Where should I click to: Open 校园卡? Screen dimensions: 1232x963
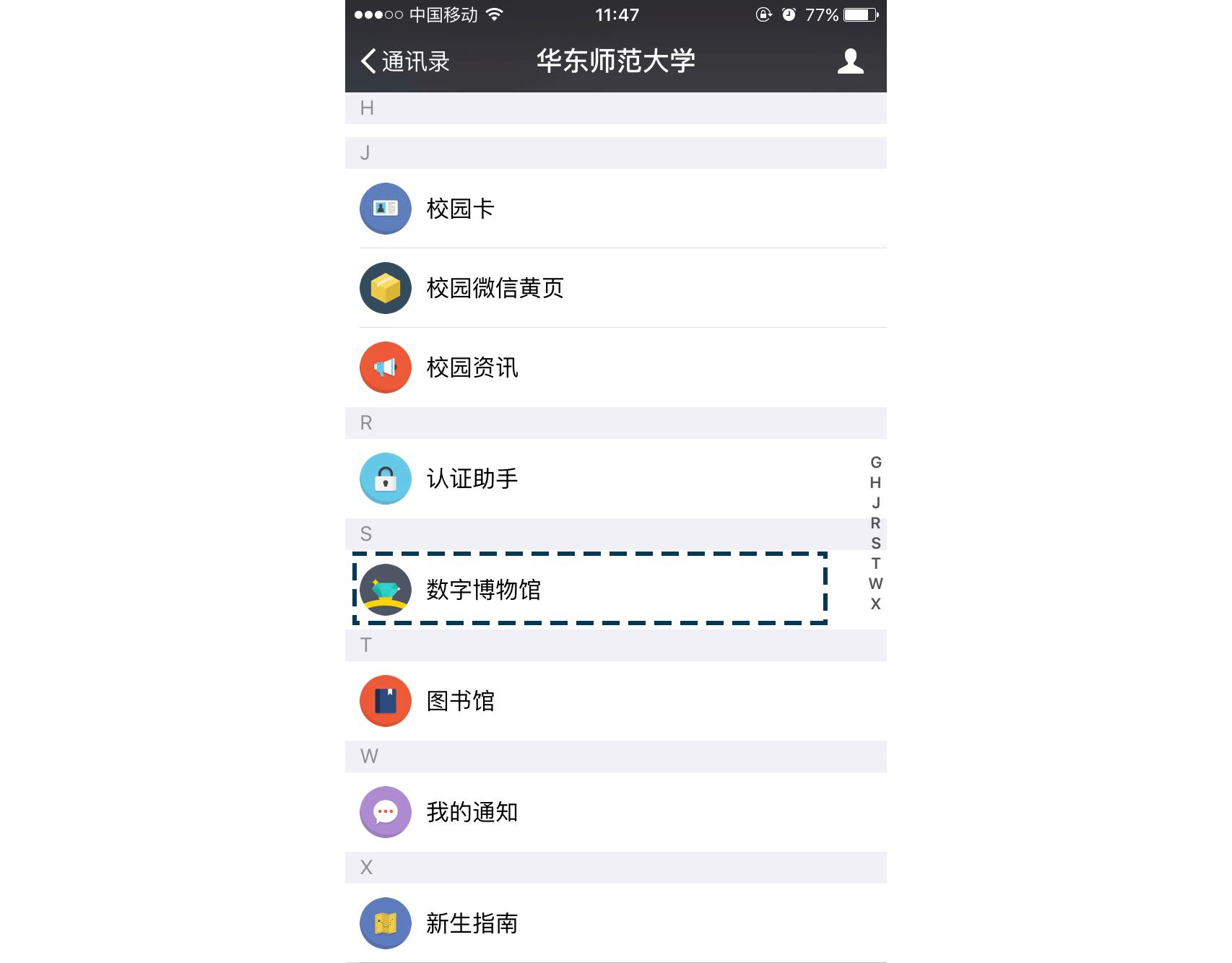(460, 209)
